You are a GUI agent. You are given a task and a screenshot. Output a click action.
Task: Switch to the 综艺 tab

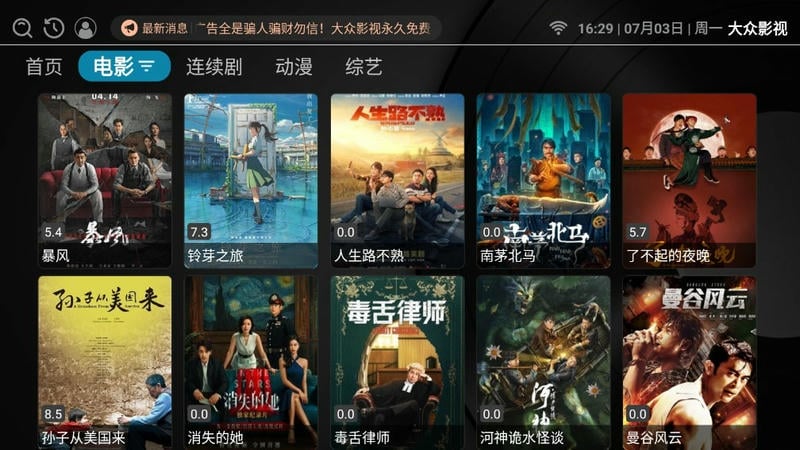coord(364,67)
